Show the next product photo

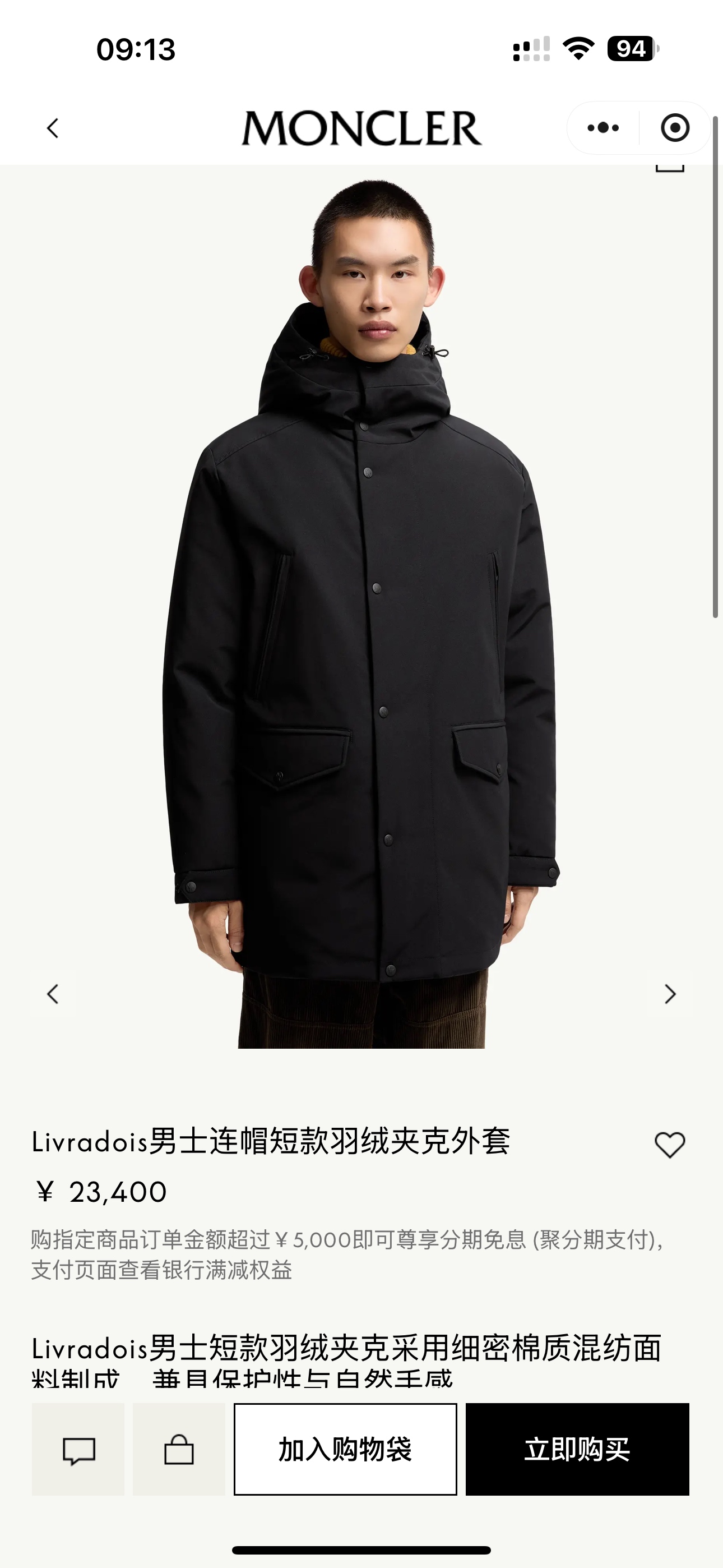[x=670, y=994]
